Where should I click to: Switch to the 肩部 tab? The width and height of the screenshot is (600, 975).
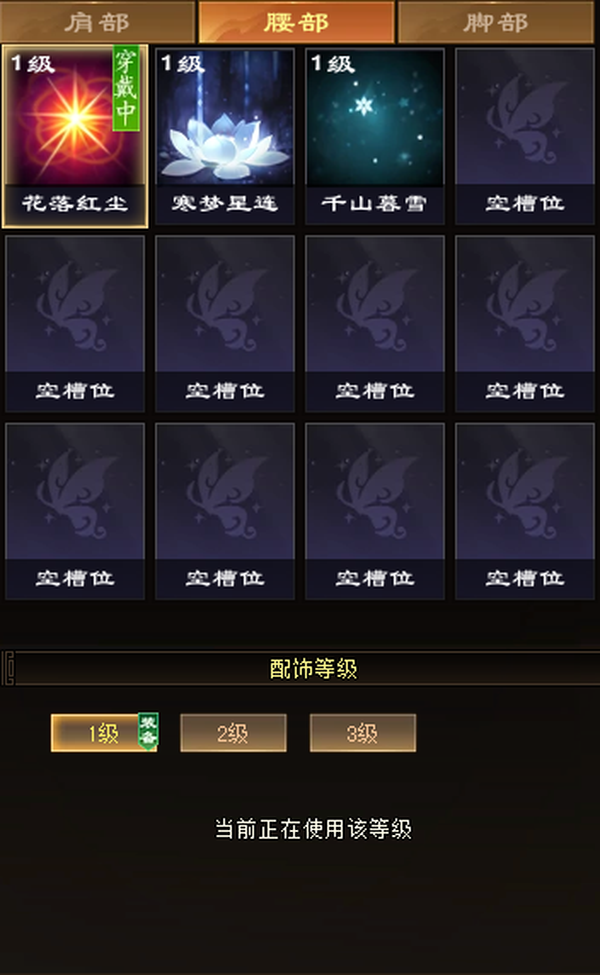click(x=98, y=22)
